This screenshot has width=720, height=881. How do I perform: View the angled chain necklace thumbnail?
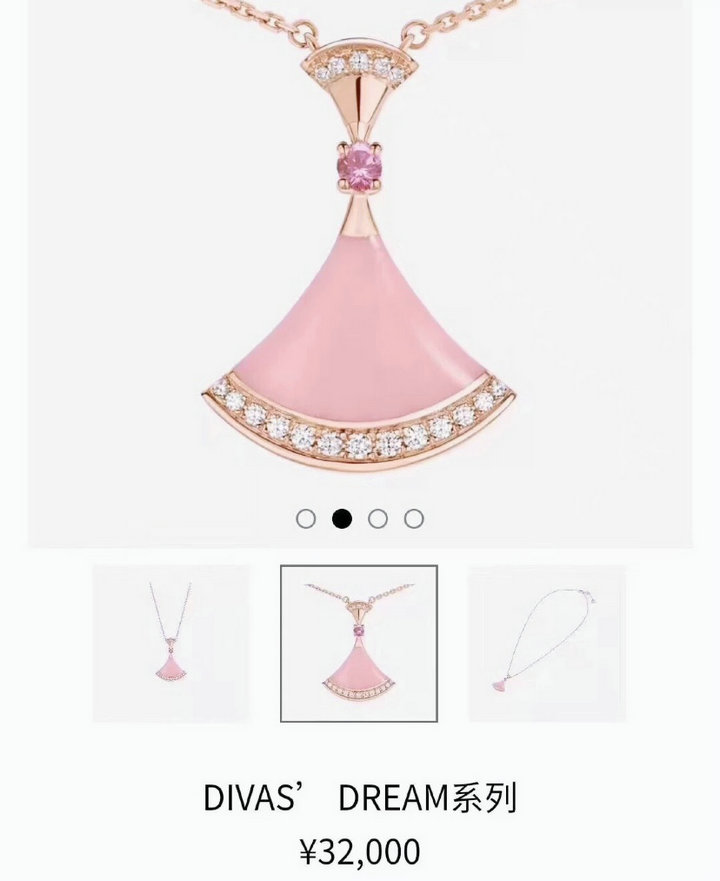(547, 643)
